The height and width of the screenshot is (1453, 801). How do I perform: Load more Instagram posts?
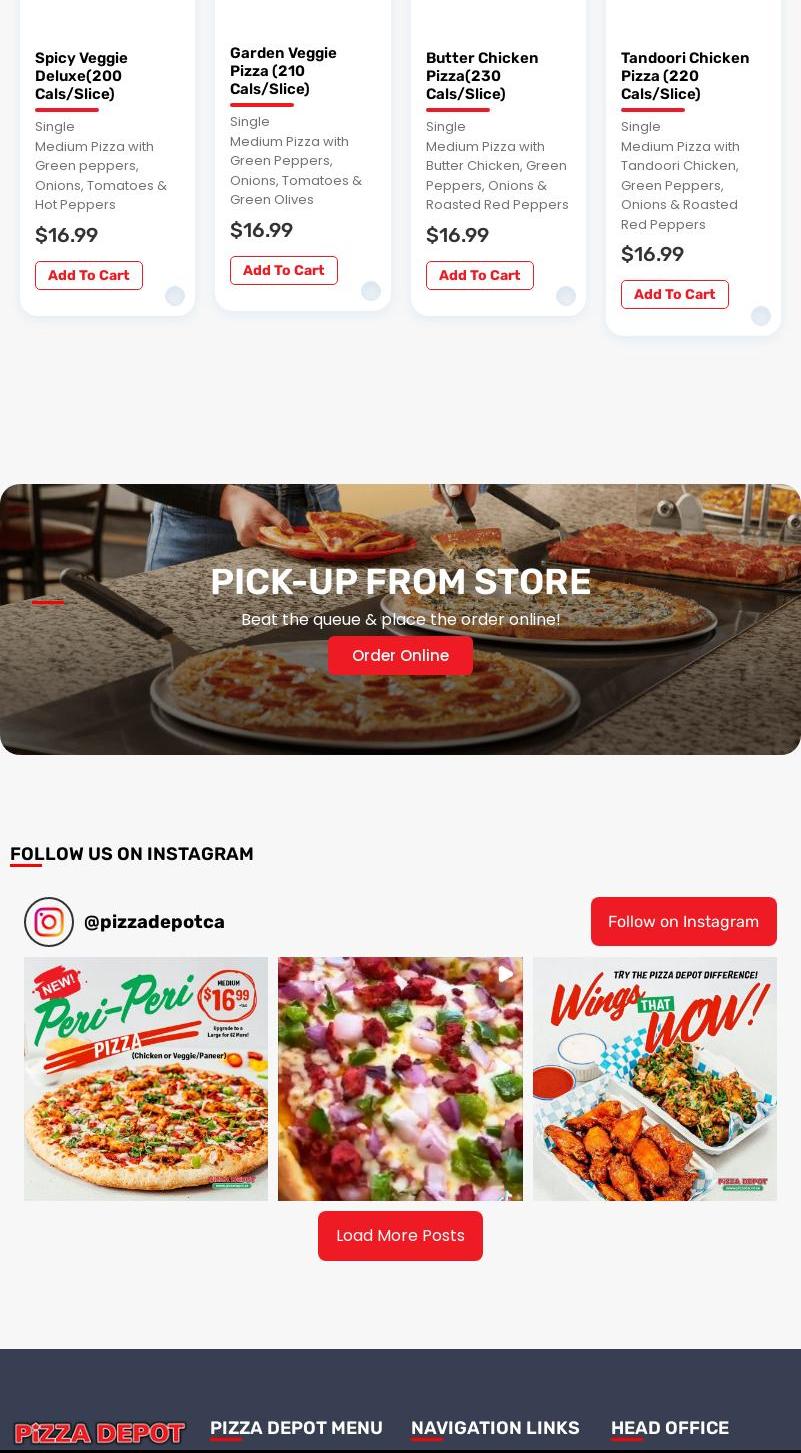400,1235
